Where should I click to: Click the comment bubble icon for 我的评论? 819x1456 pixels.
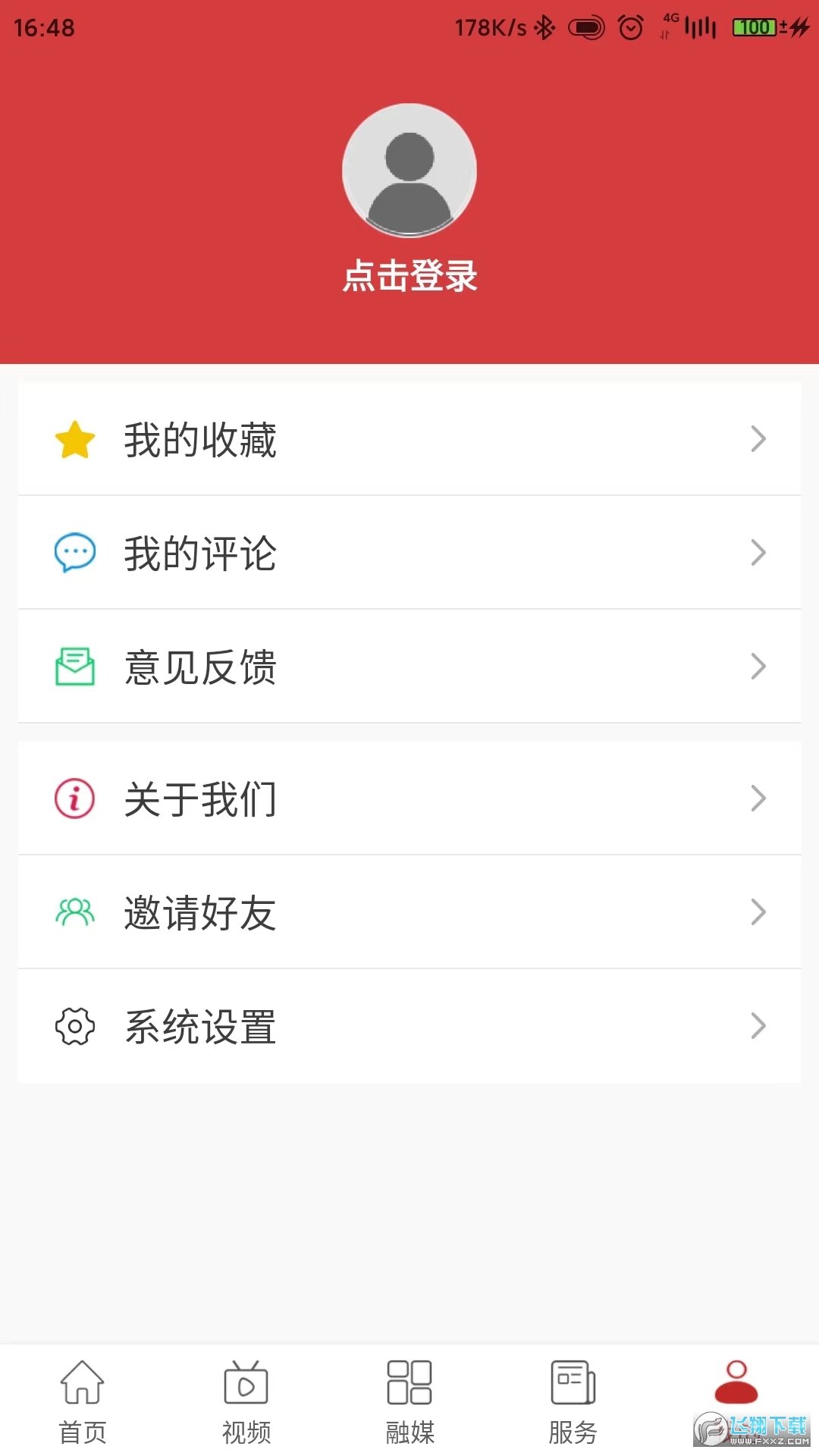(x=73, y=553)
